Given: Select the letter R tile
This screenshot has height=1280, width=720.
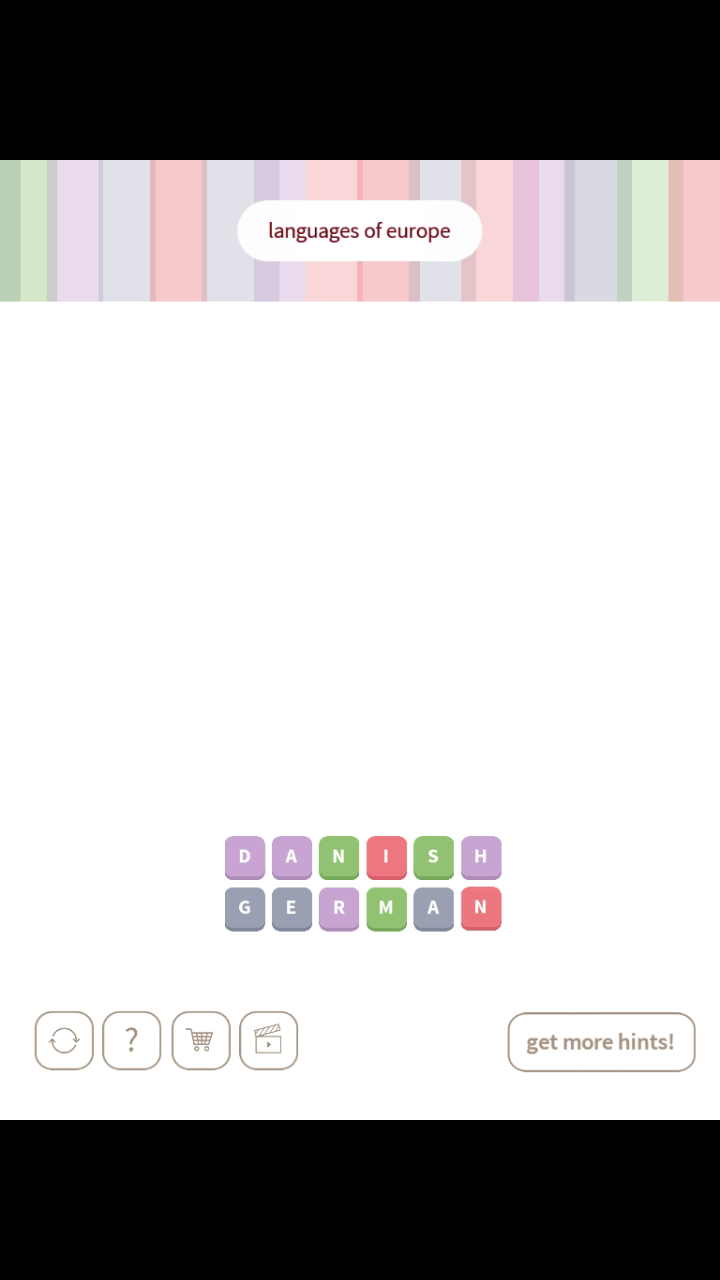Looking at the screenshot, I should [x=339, y=908].
